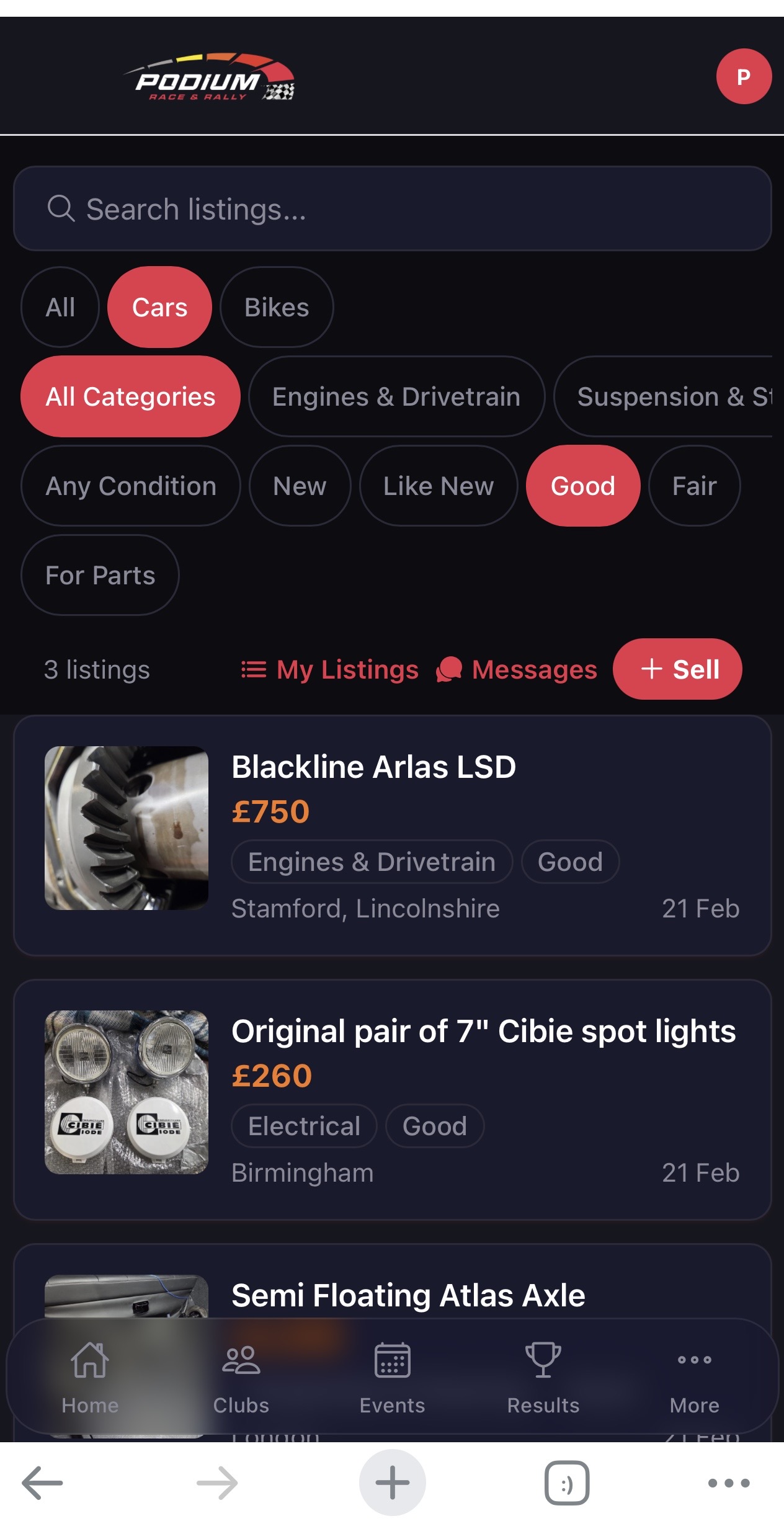Tap the Events calendar icon
This screenshot has height=1521, width=784.
392,1360
